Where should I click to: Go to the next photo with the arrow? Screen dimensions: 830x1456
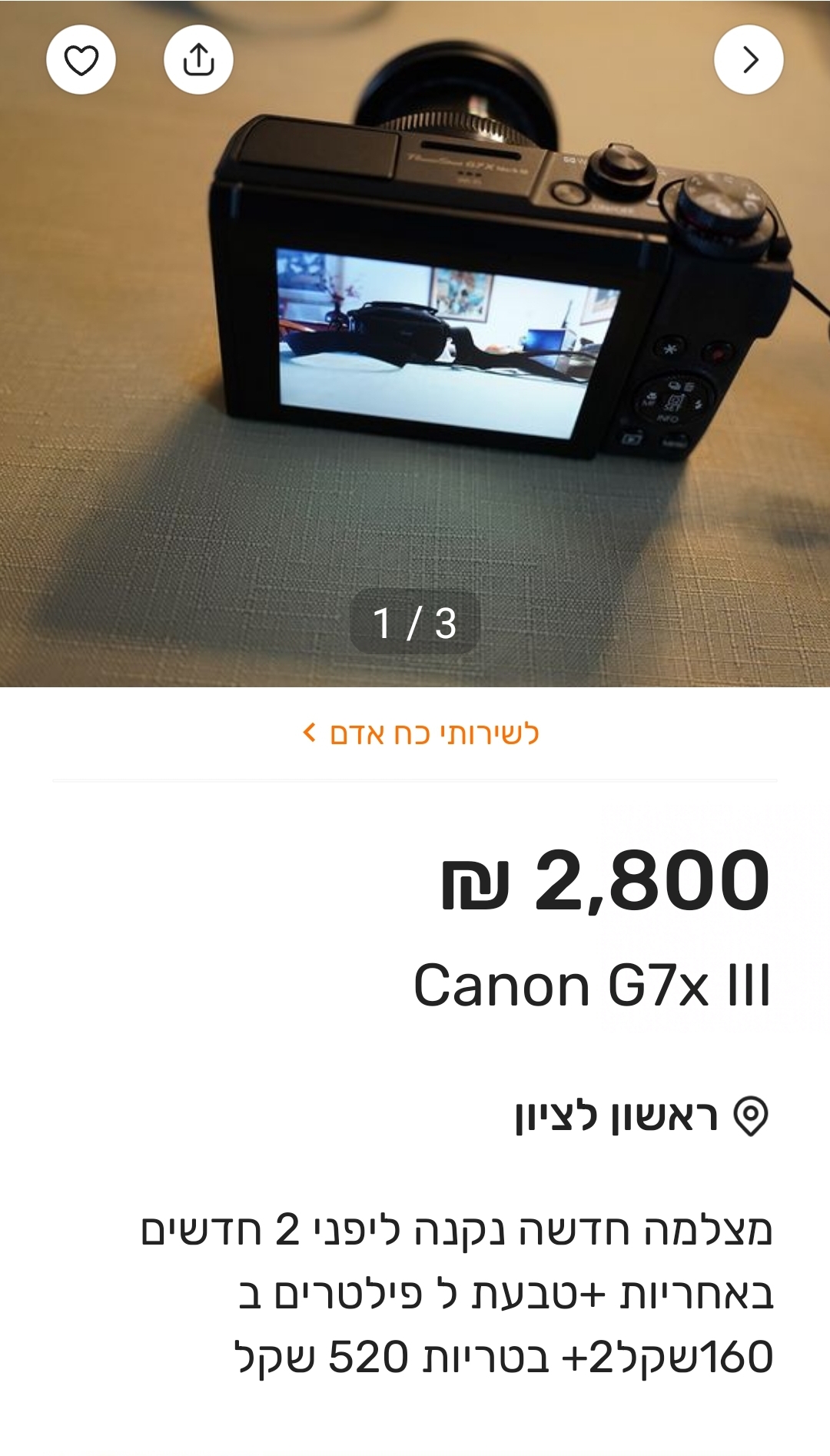[749, 60]
